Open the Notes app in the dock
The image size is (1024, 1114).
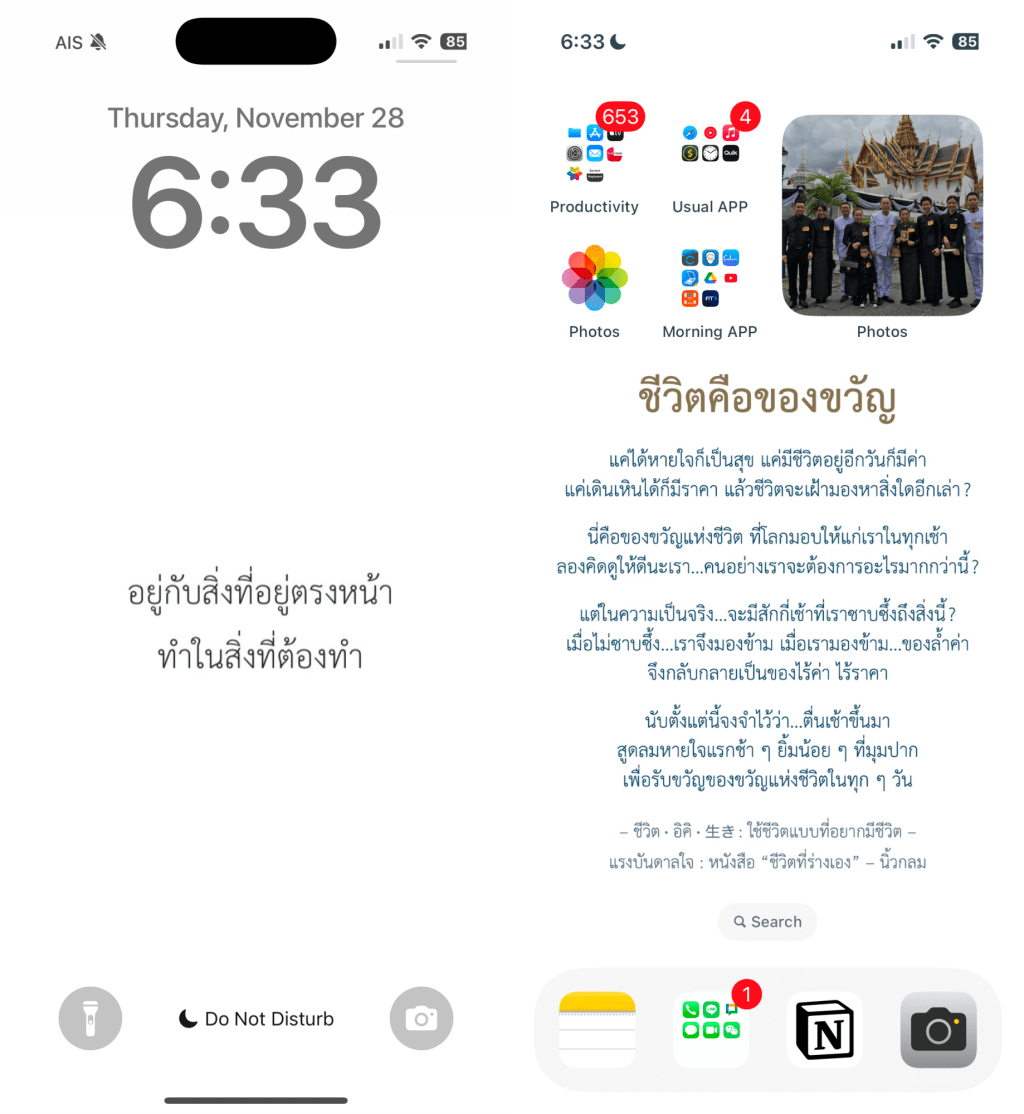pyautogui.click(x=597, y=1029)
